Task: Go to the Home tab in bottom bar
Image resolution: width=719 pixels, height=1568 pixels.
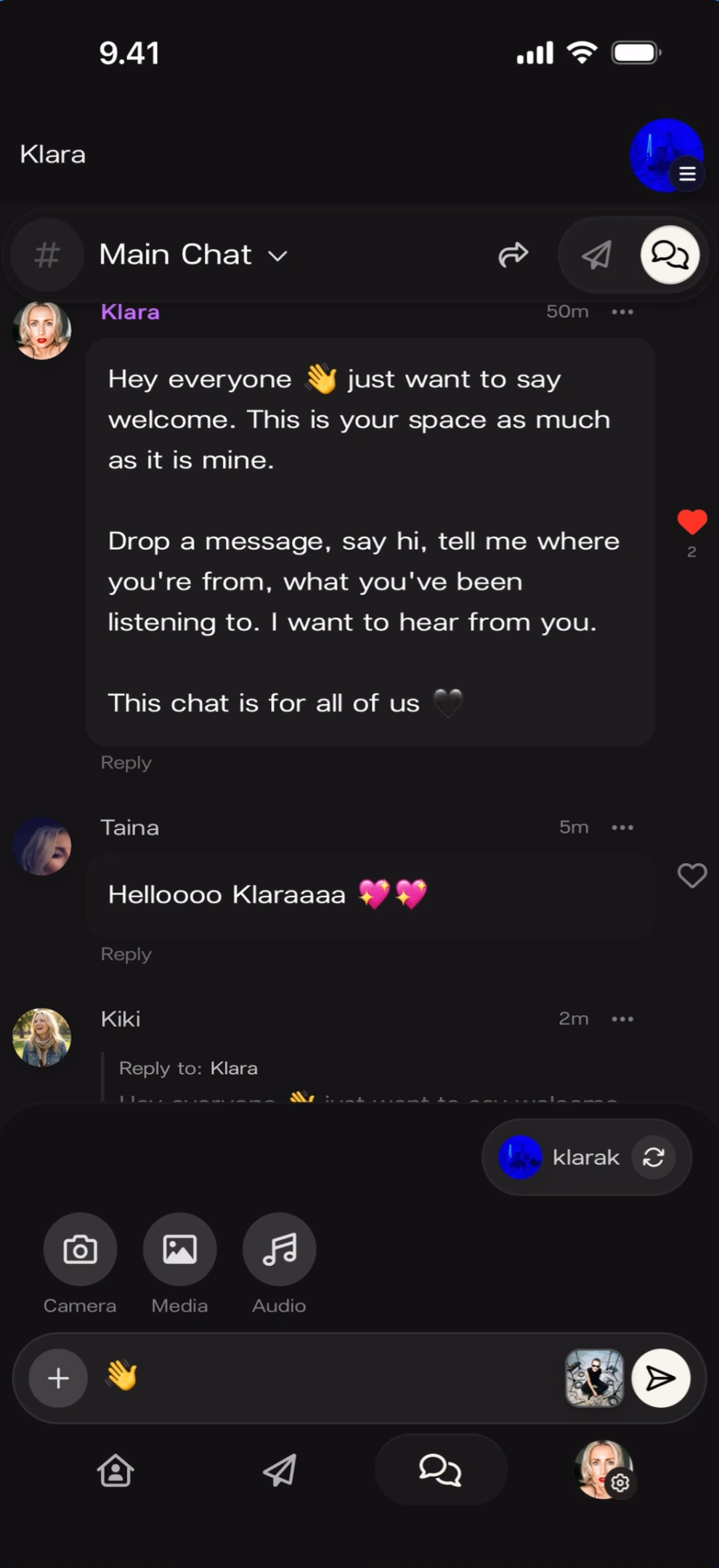Action: coord(115,1471)
